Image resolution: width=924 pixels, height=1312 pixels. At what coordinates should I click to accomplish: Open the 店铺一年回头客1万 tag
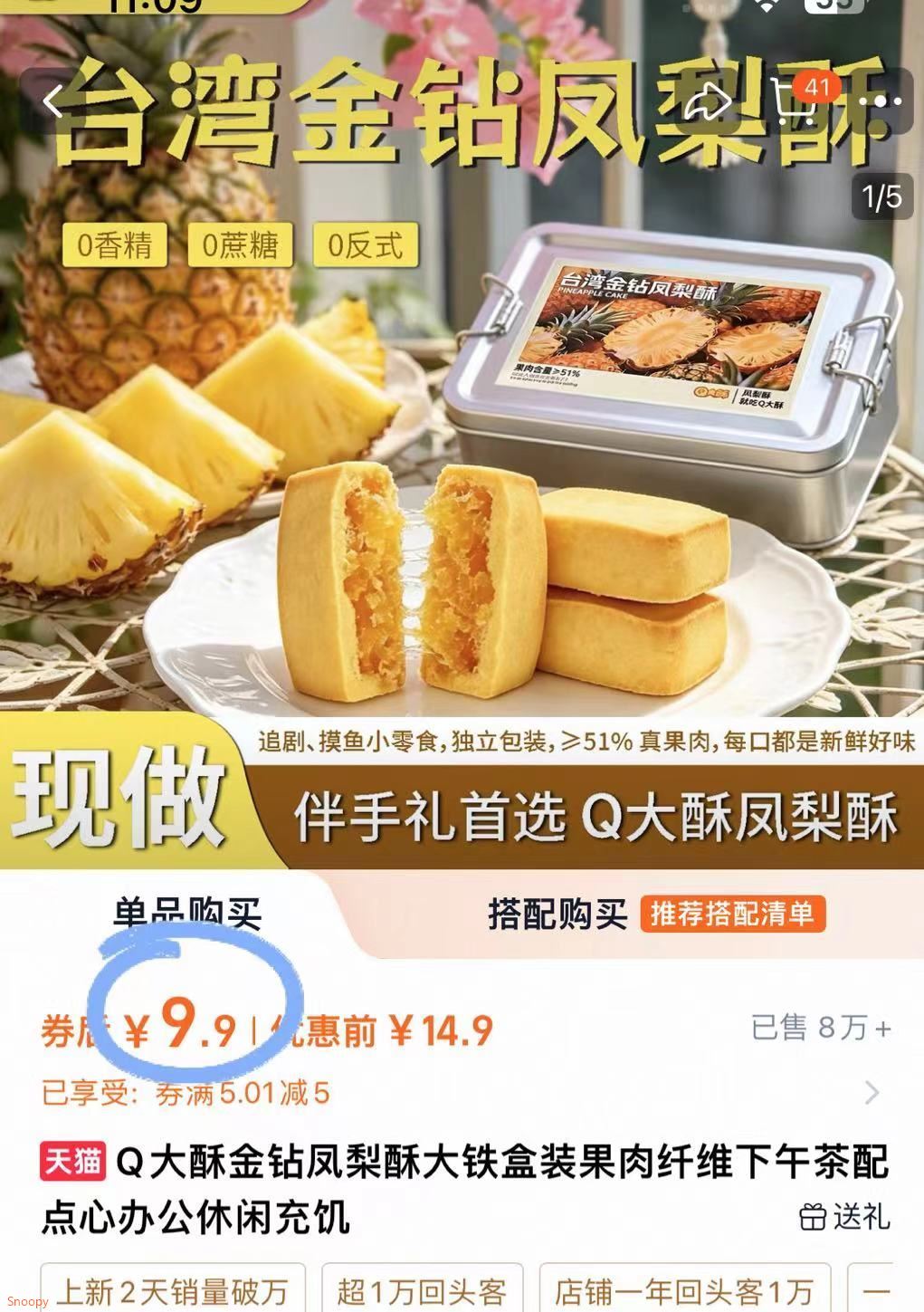click(684, 1291)
